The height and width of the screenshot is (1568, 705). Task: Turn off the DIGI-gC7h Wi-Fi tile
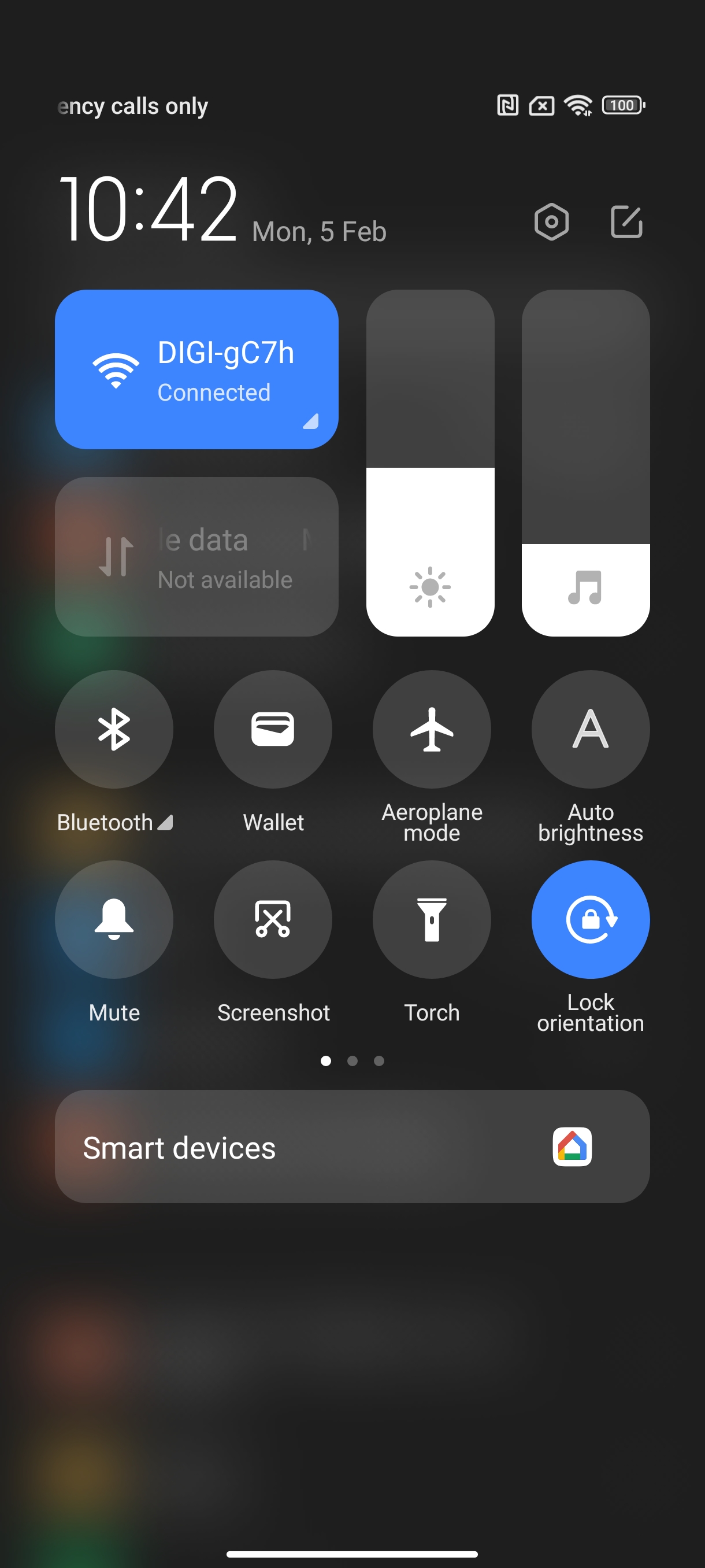point(196,369)
